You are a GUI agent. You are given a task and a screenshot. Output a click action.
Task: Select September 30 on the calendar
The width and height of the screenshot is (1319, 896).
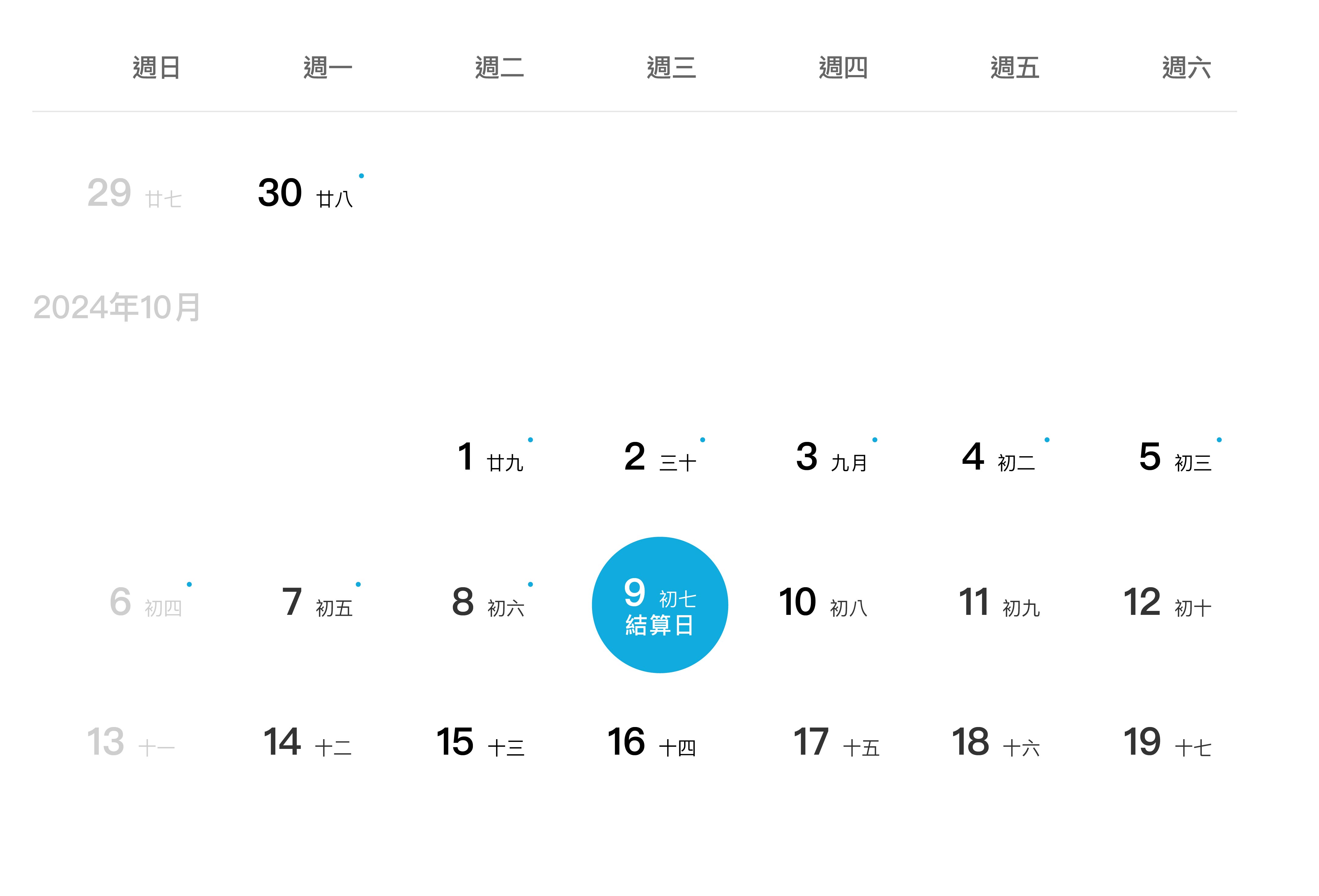[x=305, y=194]
